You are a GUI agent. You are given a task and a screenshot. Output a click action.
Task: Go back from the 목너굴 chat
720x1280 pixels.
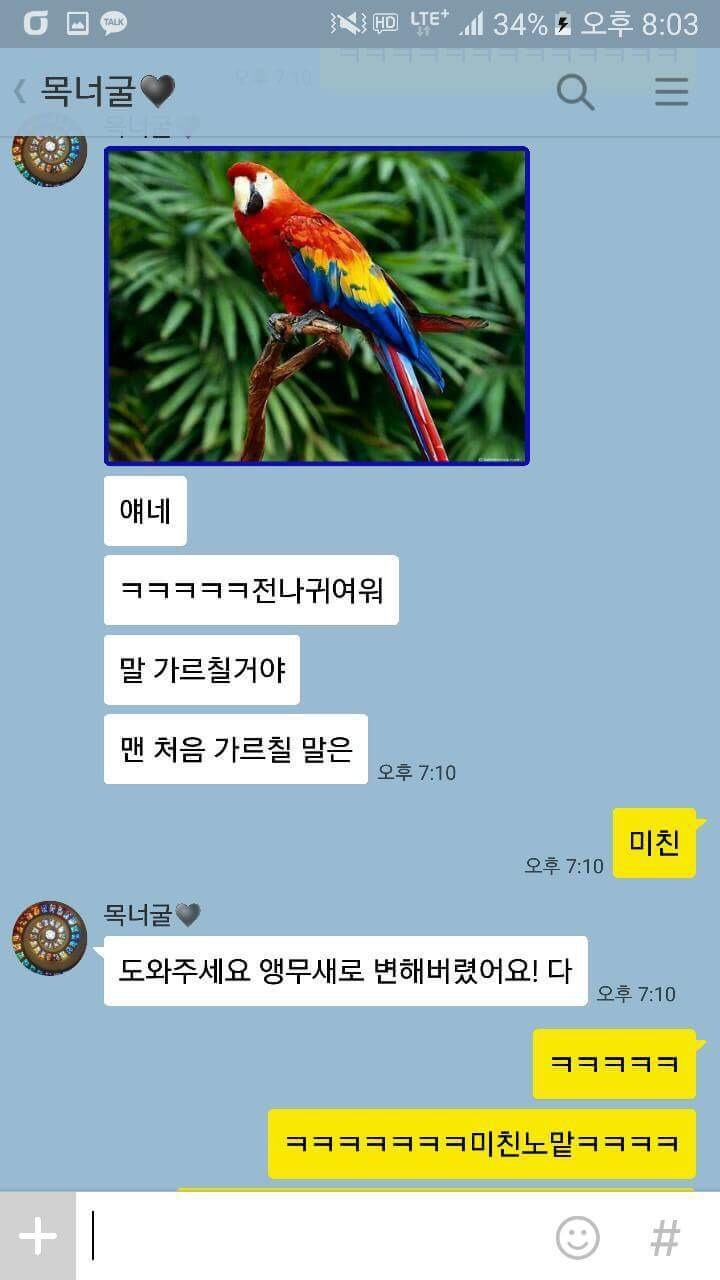click(x=20, y=92)
